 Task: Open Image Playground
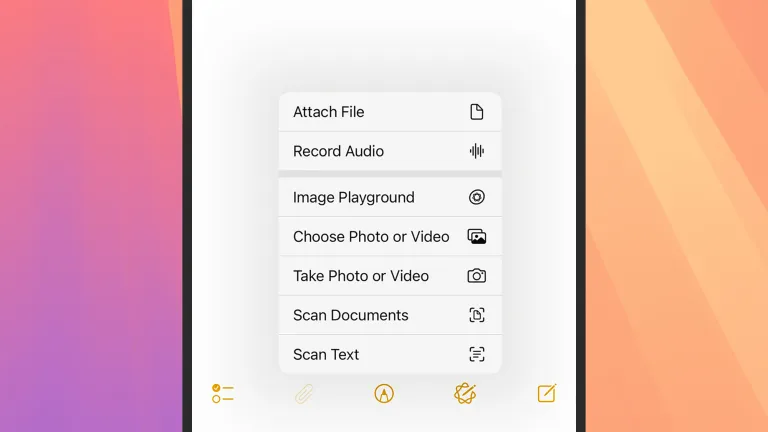(x=389, y=197)
